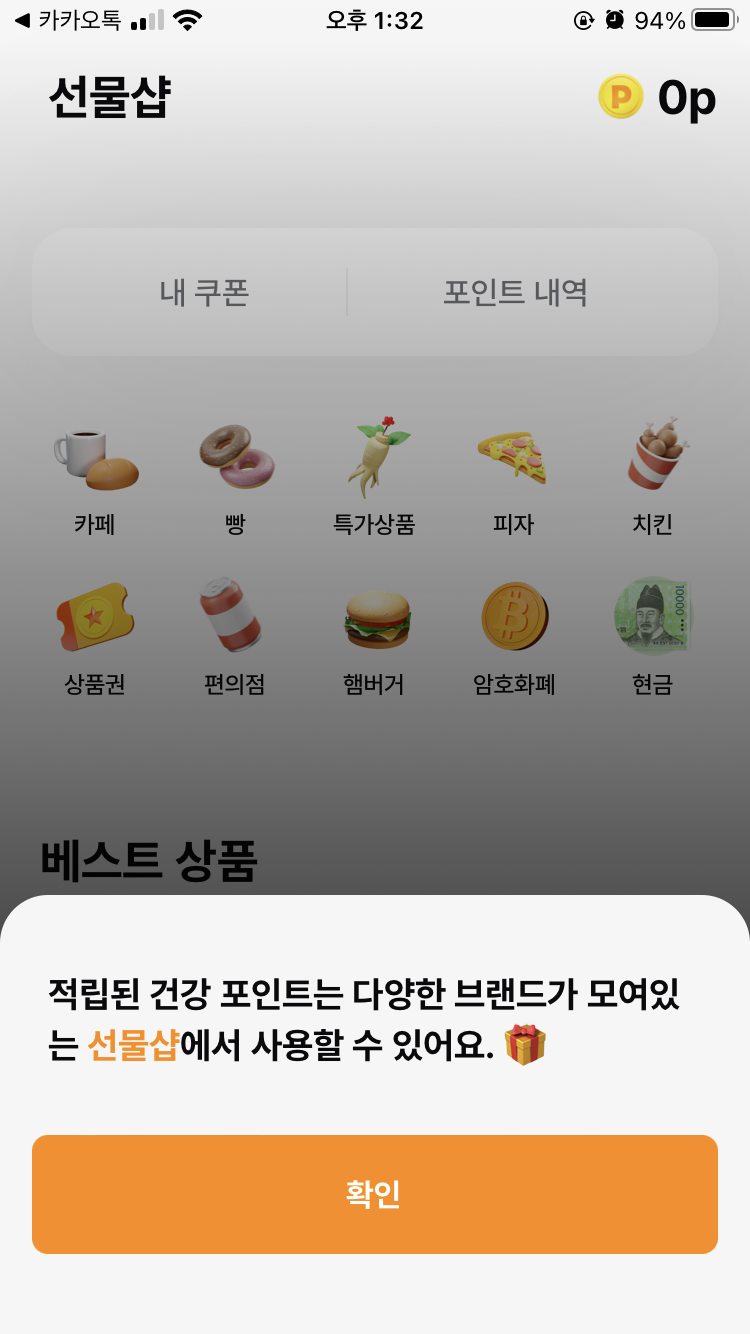Image resolution: width=750 pixels, height=1334 pixels.
Task: Open the 암호화폐 cryptocurrency coin icon
Action: [514, 615]
